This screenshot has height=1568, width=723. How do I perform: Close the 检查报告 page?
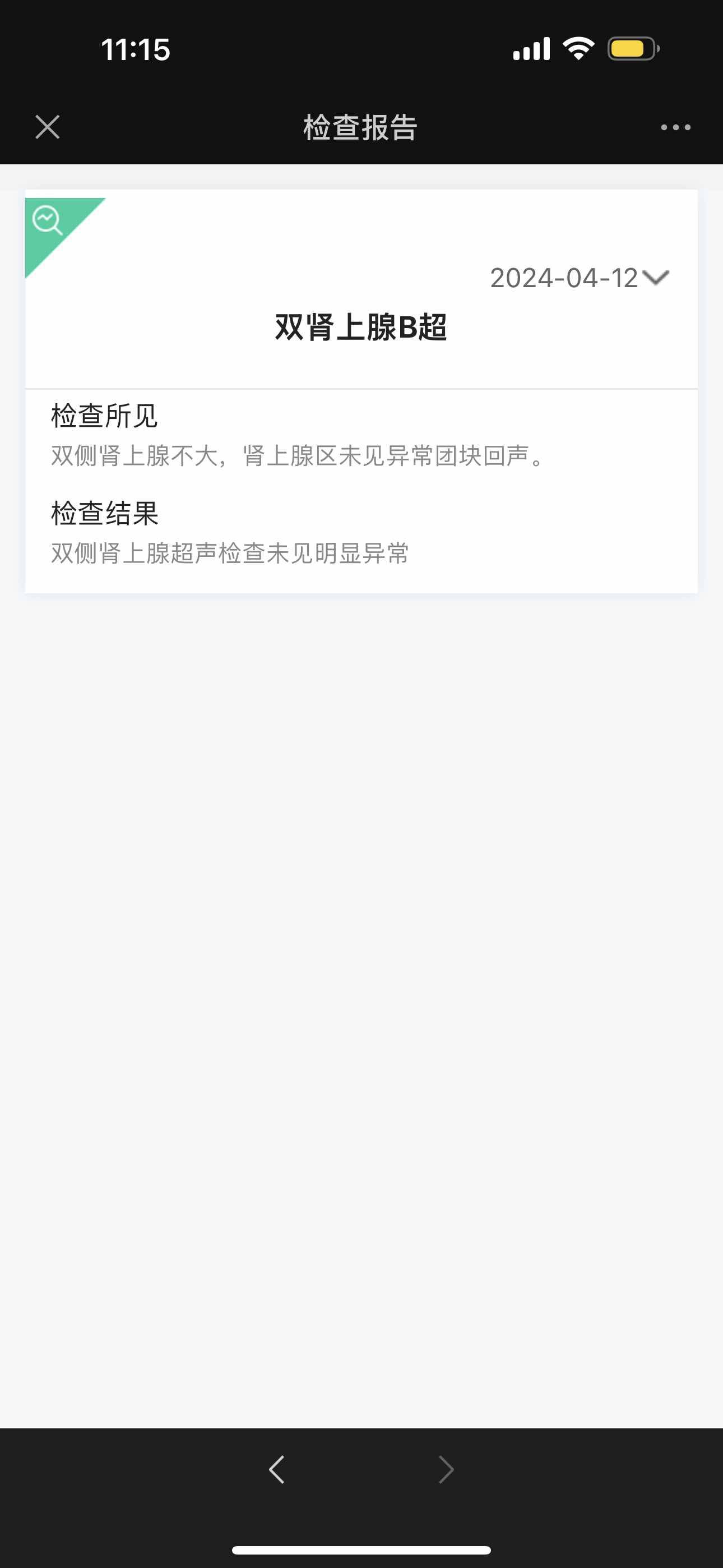click(x=48, y=127)
